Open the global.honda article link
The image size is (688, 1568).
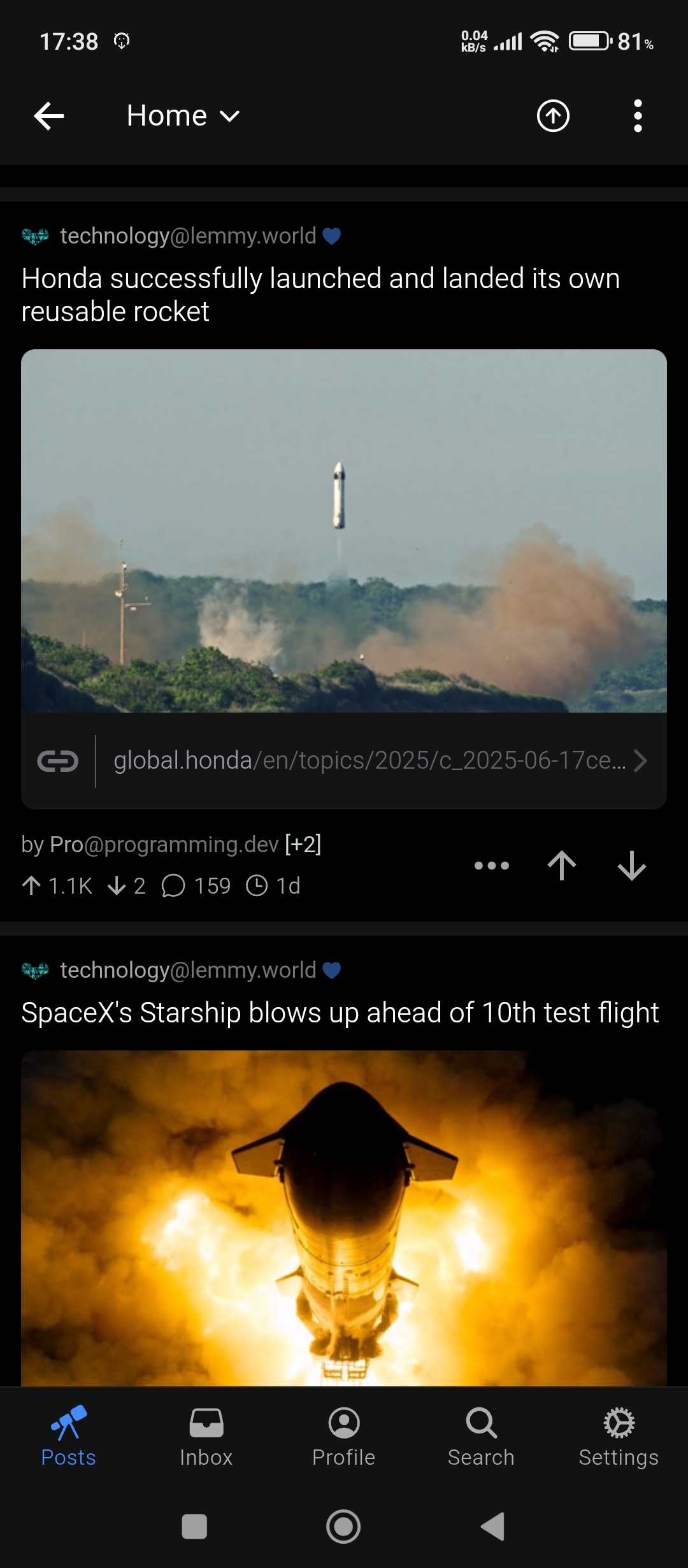[x=369, y=761]
